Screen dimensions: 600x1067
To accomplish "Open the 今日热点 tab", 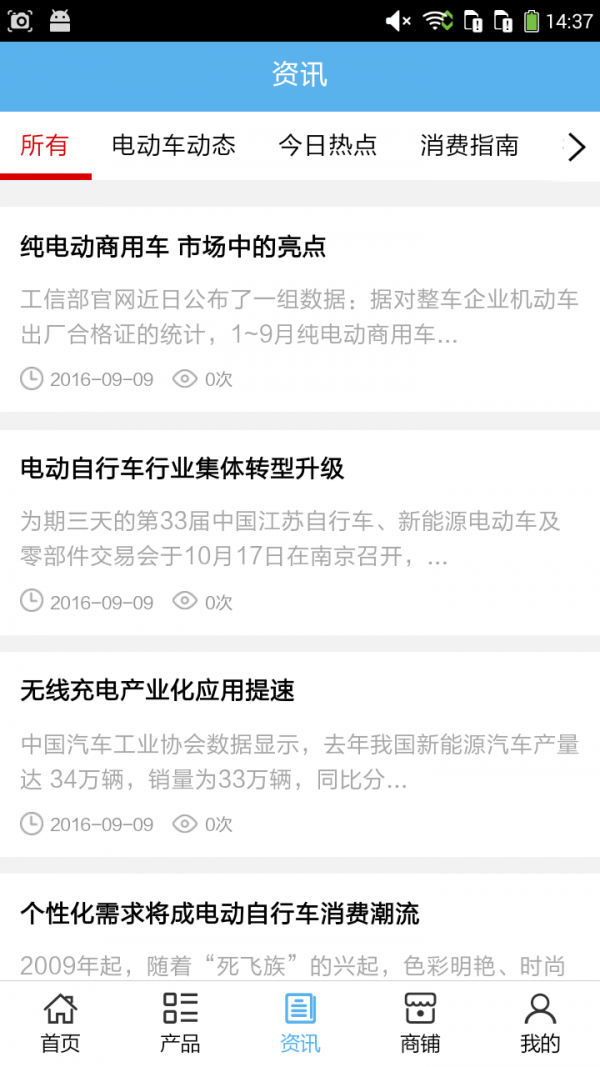I will 328,146.
